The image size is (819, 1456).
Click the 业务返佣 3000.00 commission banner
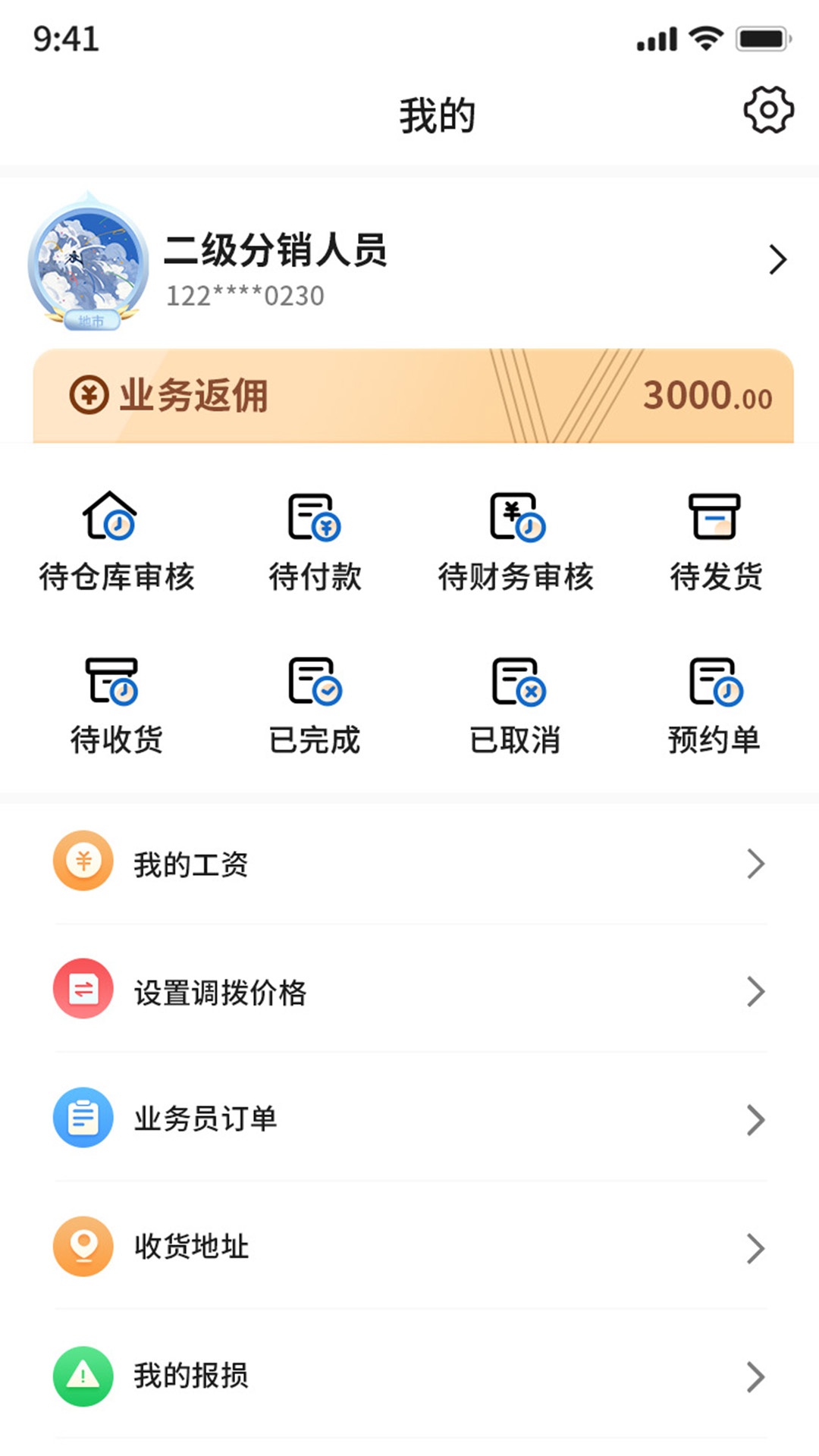(x=409, y=394)
